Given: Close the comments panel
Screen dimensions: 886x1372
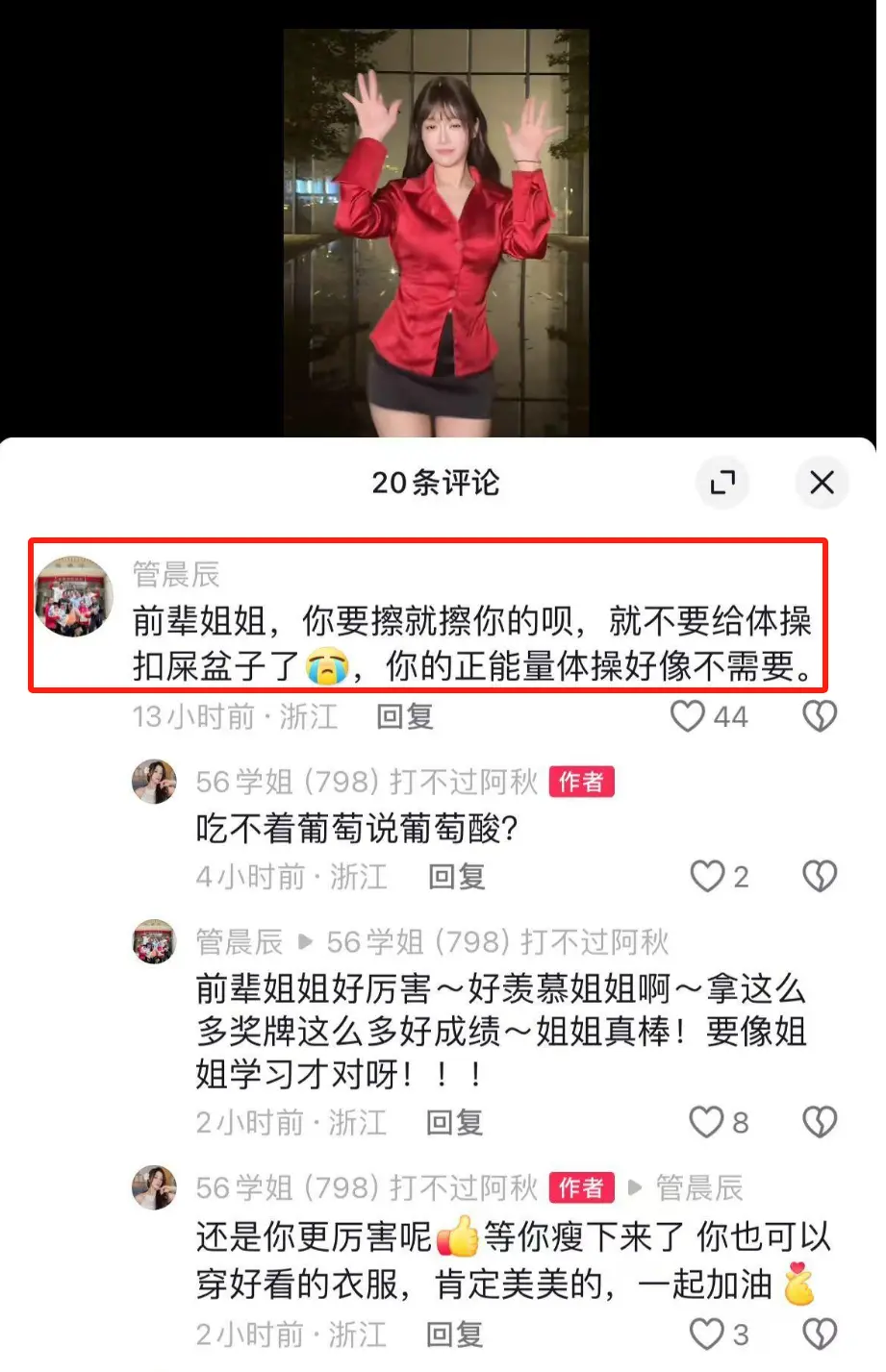Looking at the screenshot, I should pyautogui.click(x=822, y=482).
